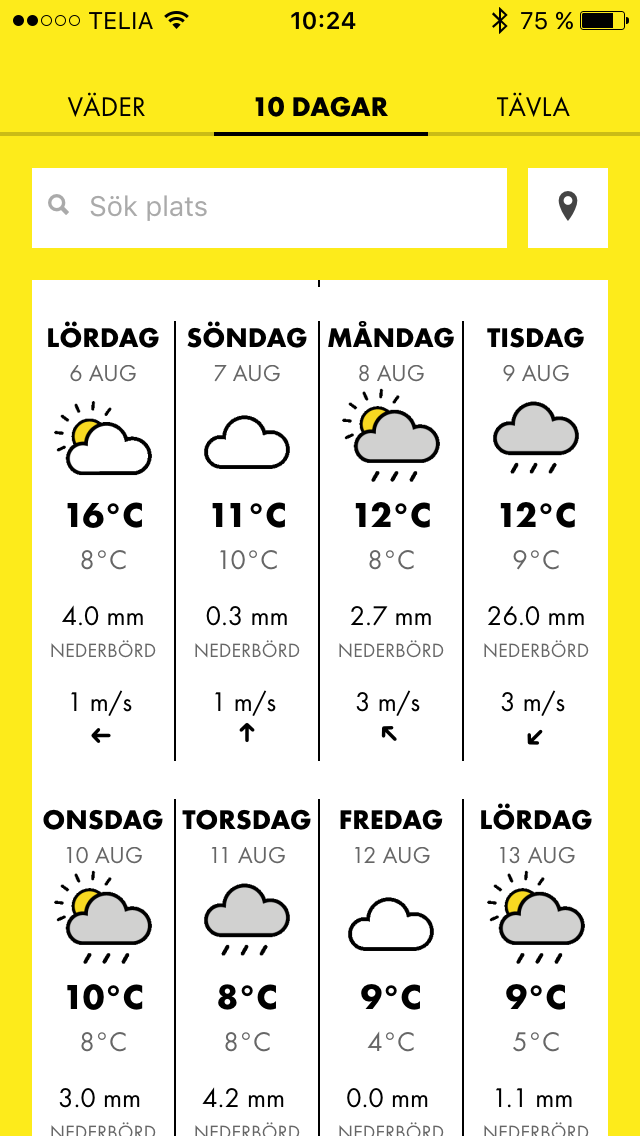
Task: Use current location pin button
Action: tap(567, 207)
